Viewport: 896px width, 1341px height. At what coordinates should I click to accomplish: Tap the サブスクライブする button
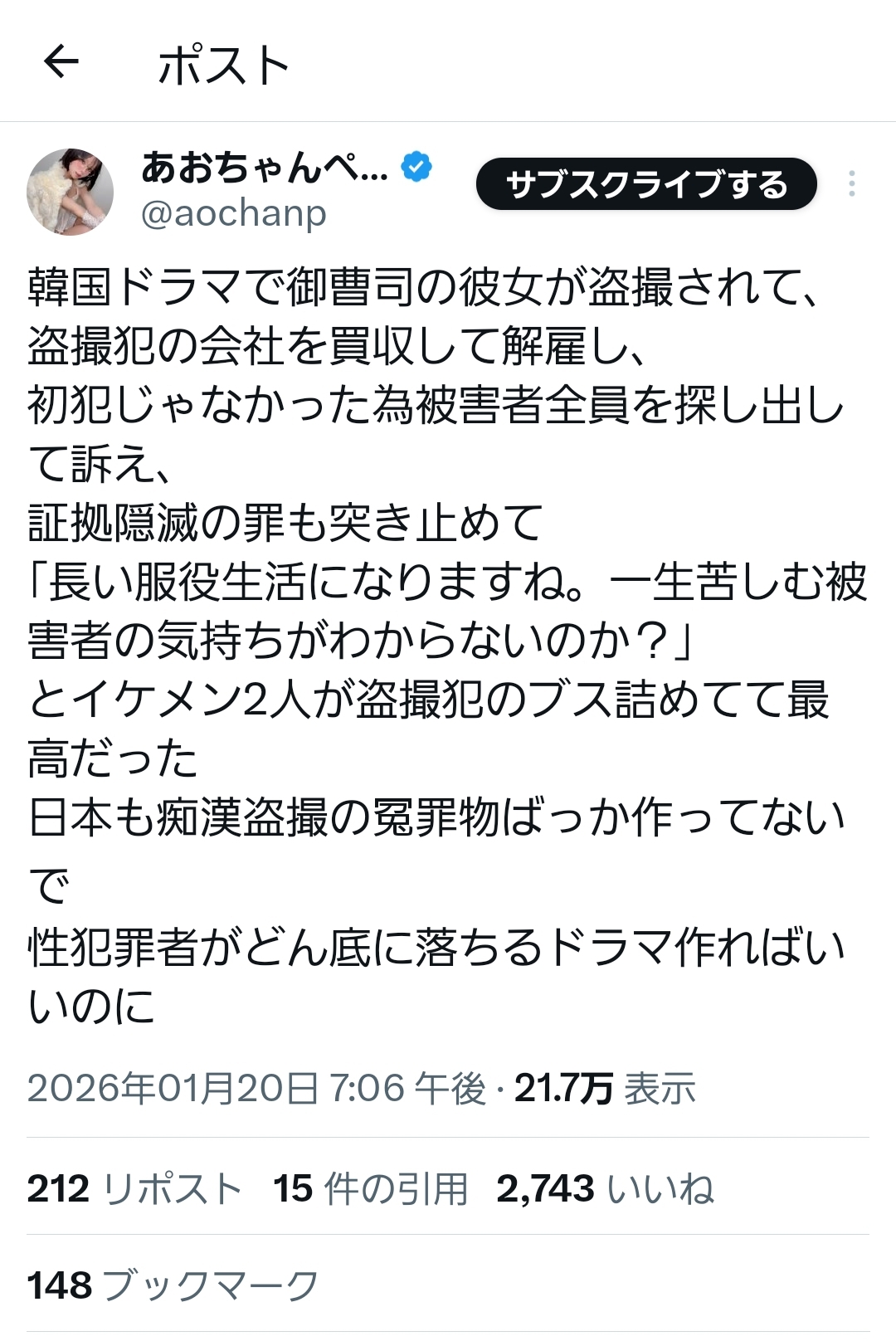[x=646, y=184]
